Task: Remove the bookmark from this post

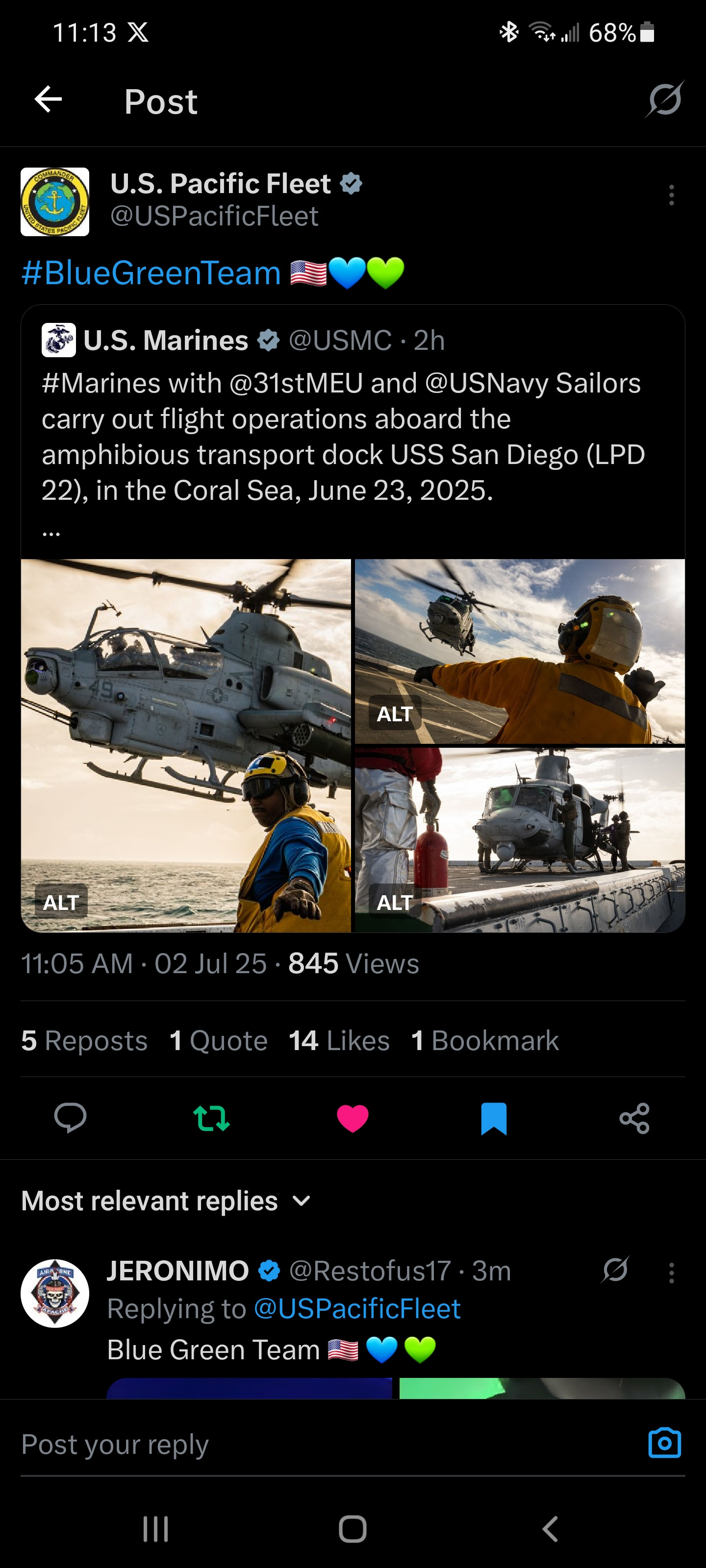Action: 493,1118
